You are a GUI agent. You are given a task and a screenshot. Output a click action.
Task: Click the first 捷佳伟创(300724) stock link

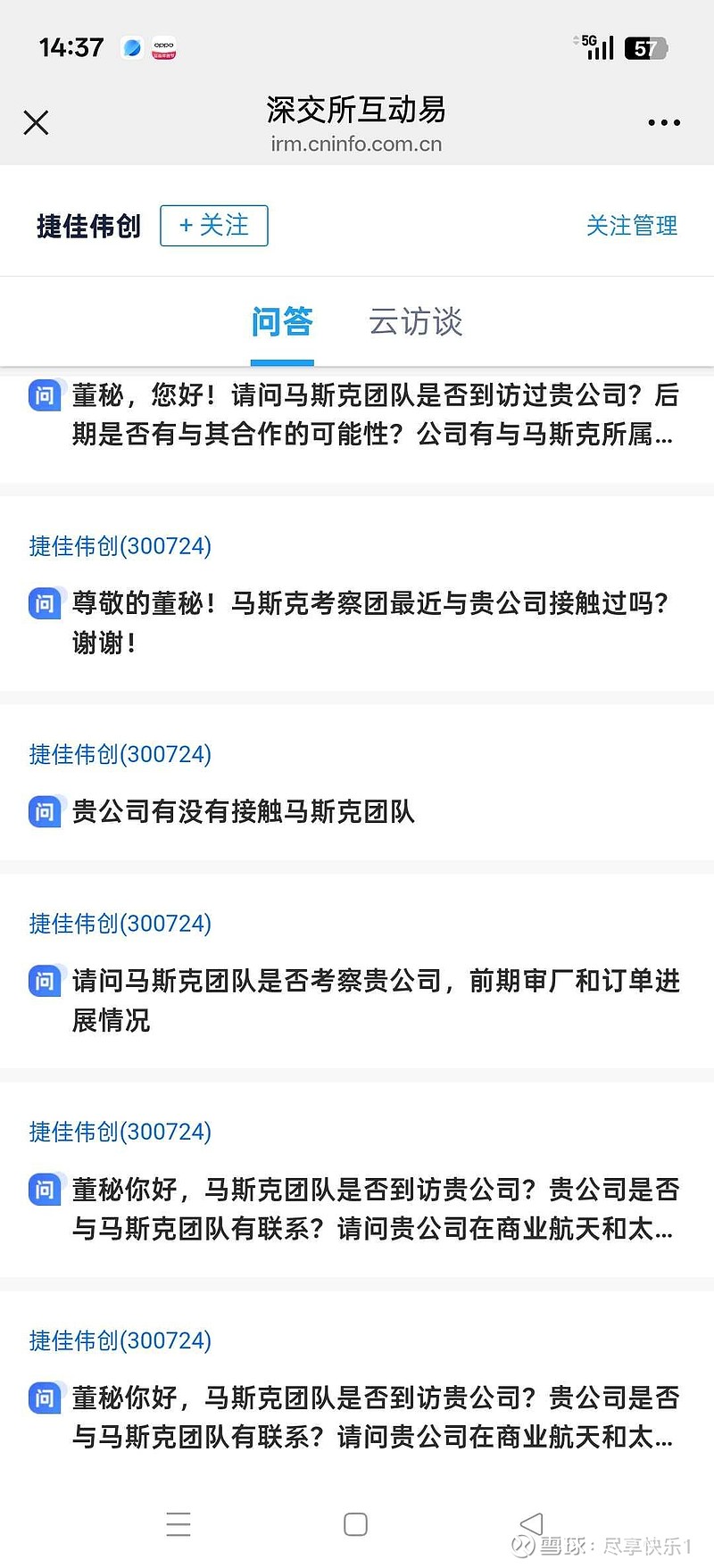point(118,547)
